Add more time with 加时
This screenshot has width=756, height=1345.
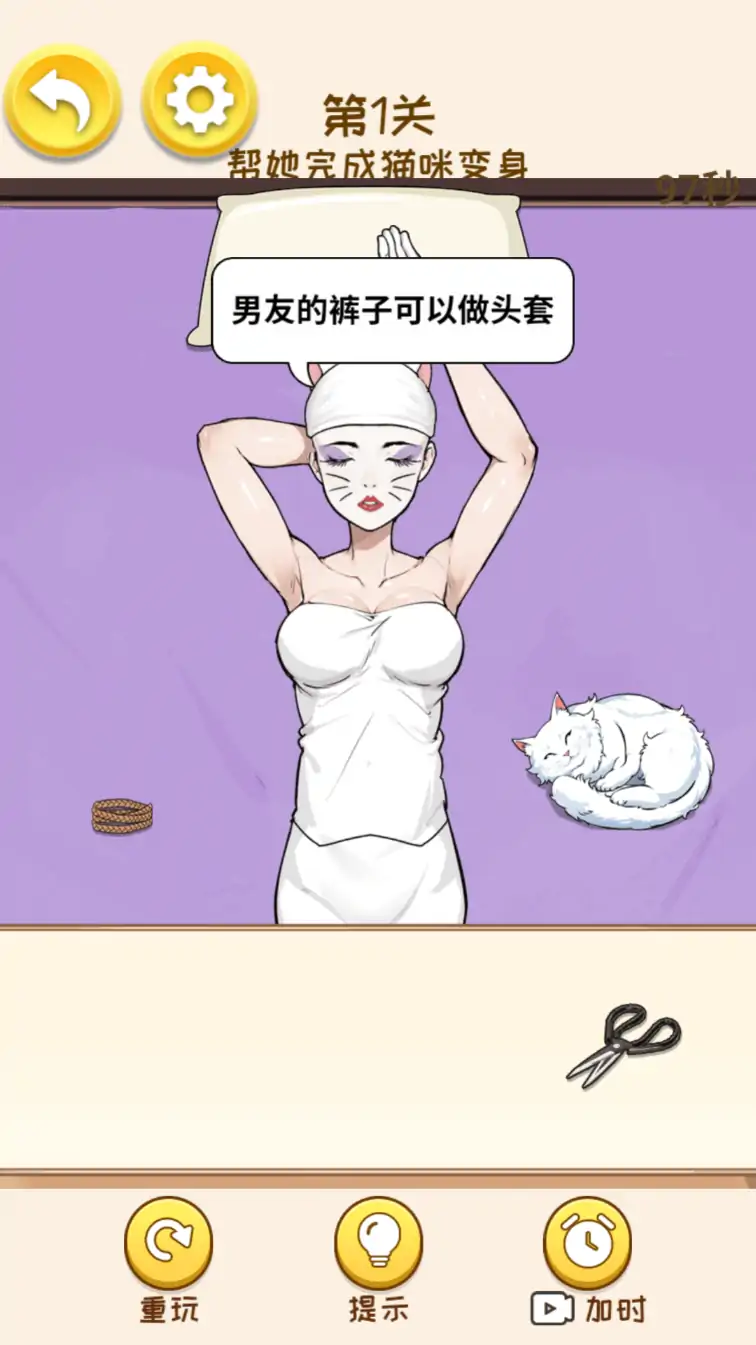[588, 1244]
